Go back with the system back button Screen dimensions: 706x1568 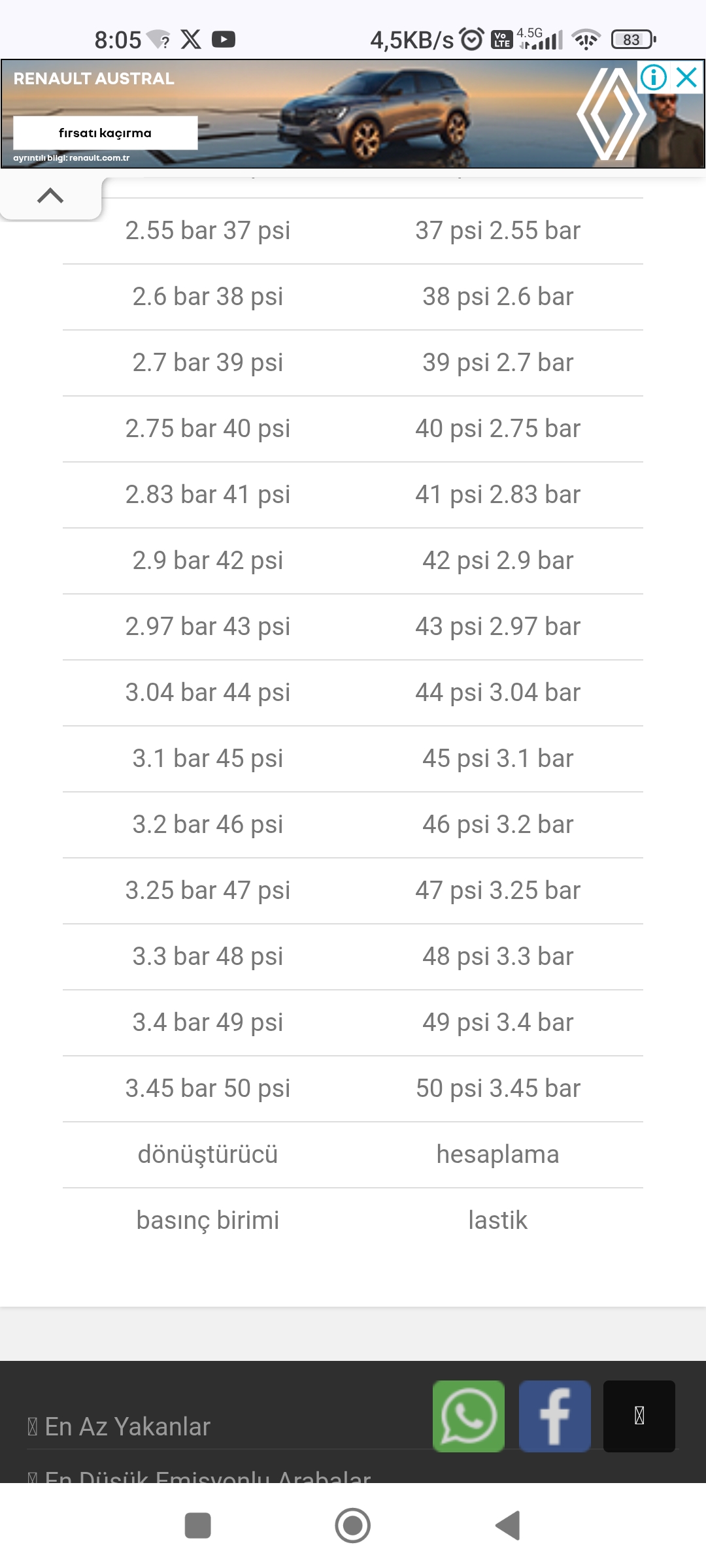508,1526
